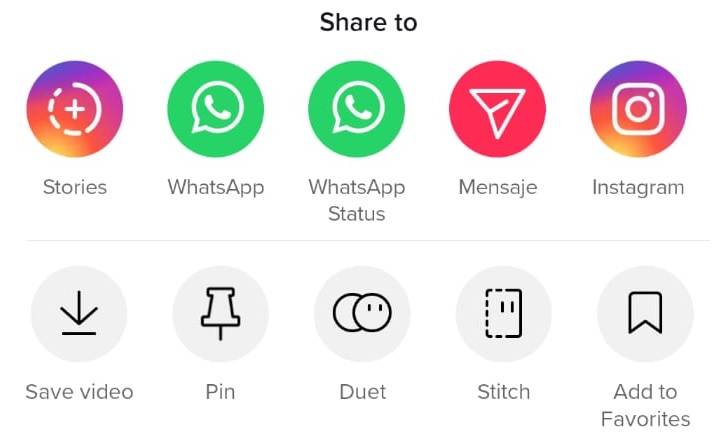This screenshot has height=443, width=726.
Task: Send via Mensaje
Action: pos(498,110)
